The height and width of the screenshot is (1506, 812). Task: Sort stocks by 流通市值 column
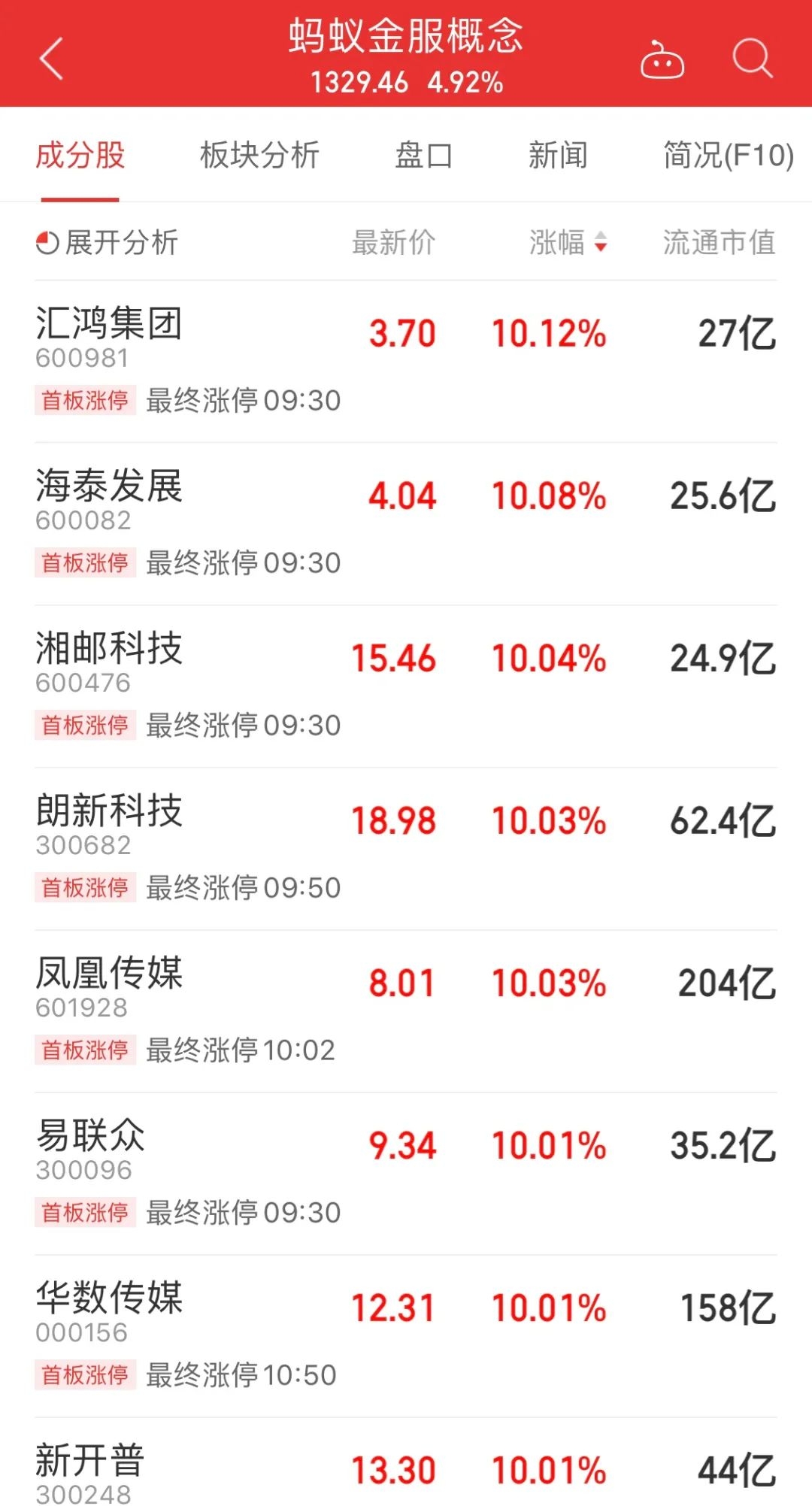coord(719,243)
